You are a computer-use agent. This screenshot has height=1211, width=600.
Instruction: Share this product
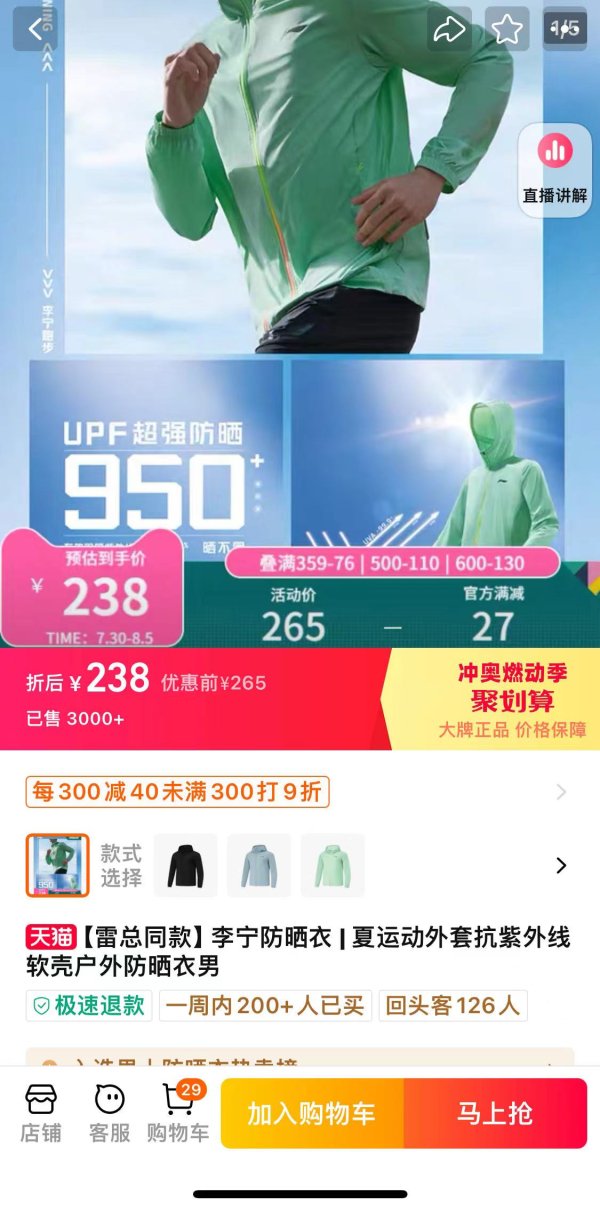coord(449,28)
